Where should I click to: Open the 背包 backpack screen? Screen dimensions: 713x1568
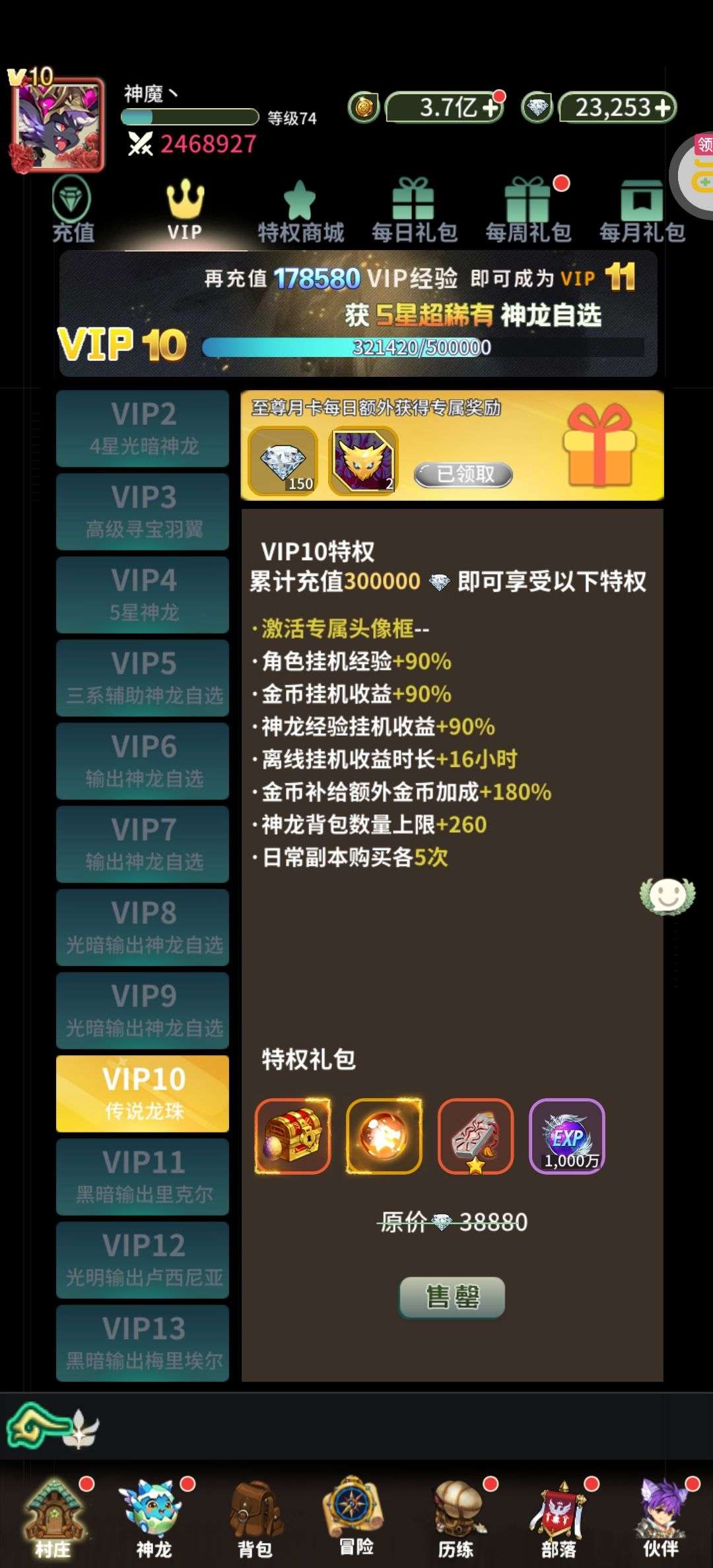[x=255, y=1518]
